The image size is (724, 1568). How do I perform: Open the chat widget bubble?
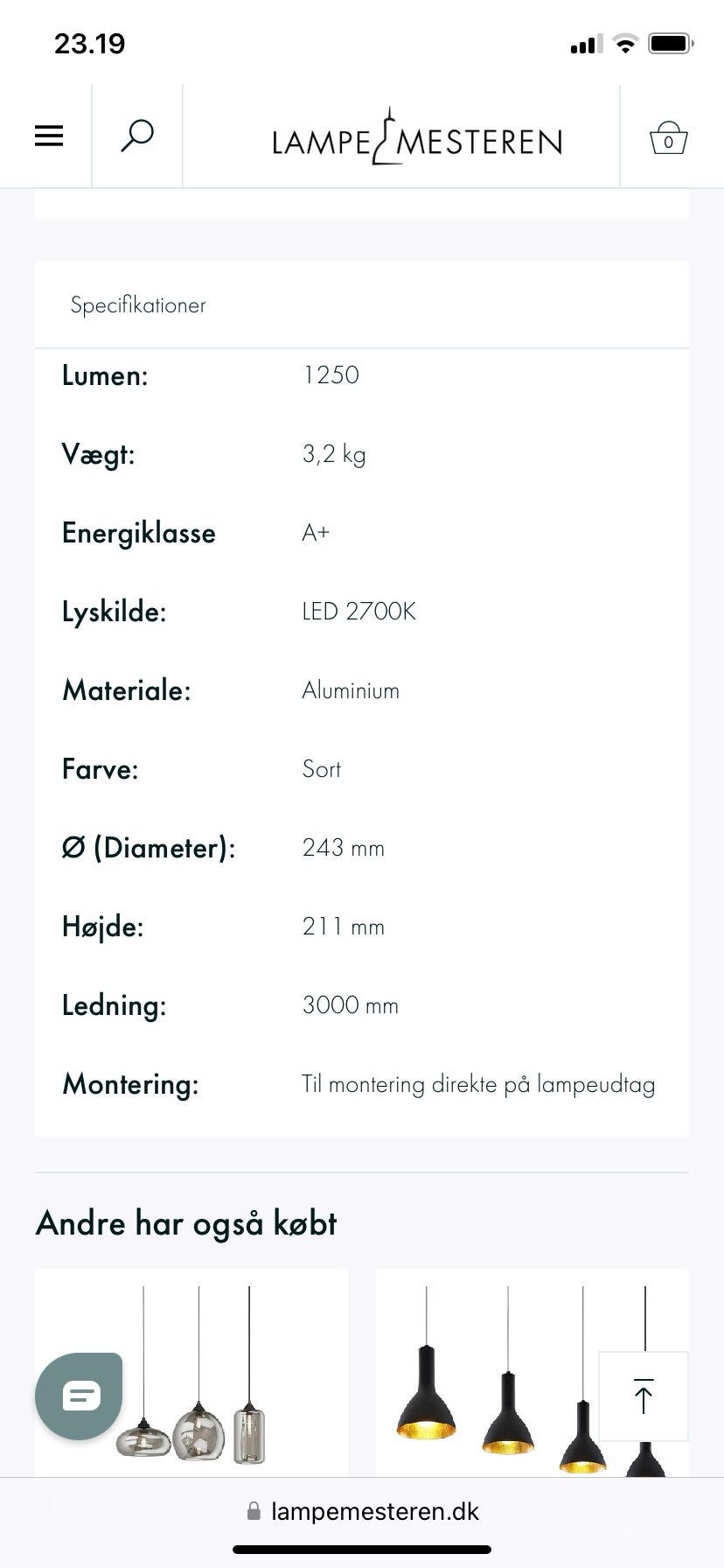(x=79, y=1396)
